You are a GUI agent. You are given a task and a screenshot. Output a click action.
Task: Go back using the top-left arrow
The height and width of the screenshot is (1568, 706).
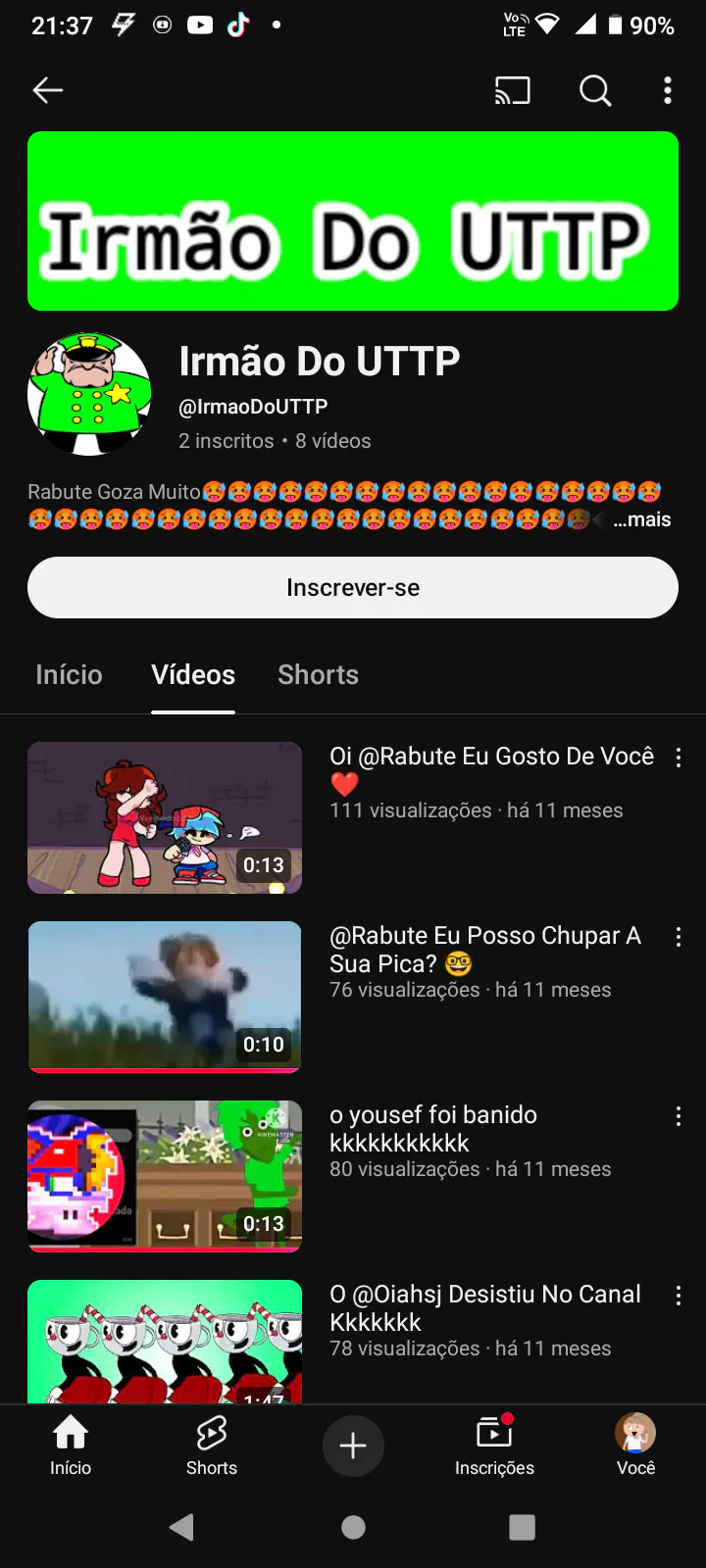point(47,90)
